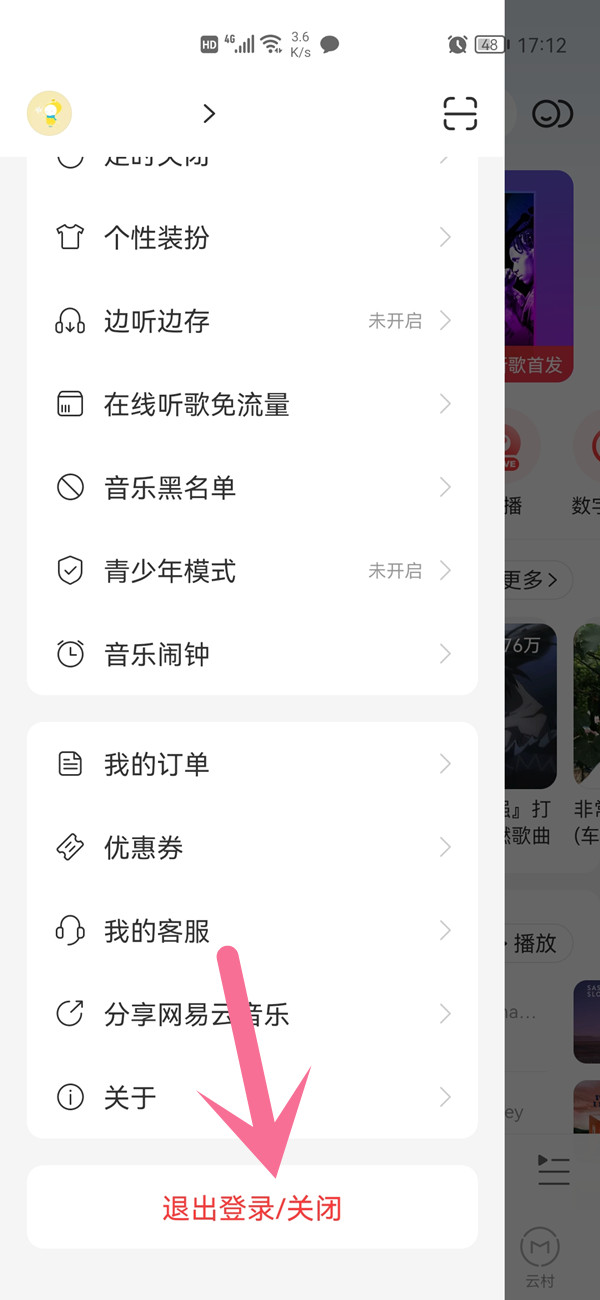600x1300 pixels.
Task: Select 在线听歌免流量
Action: 252,404
